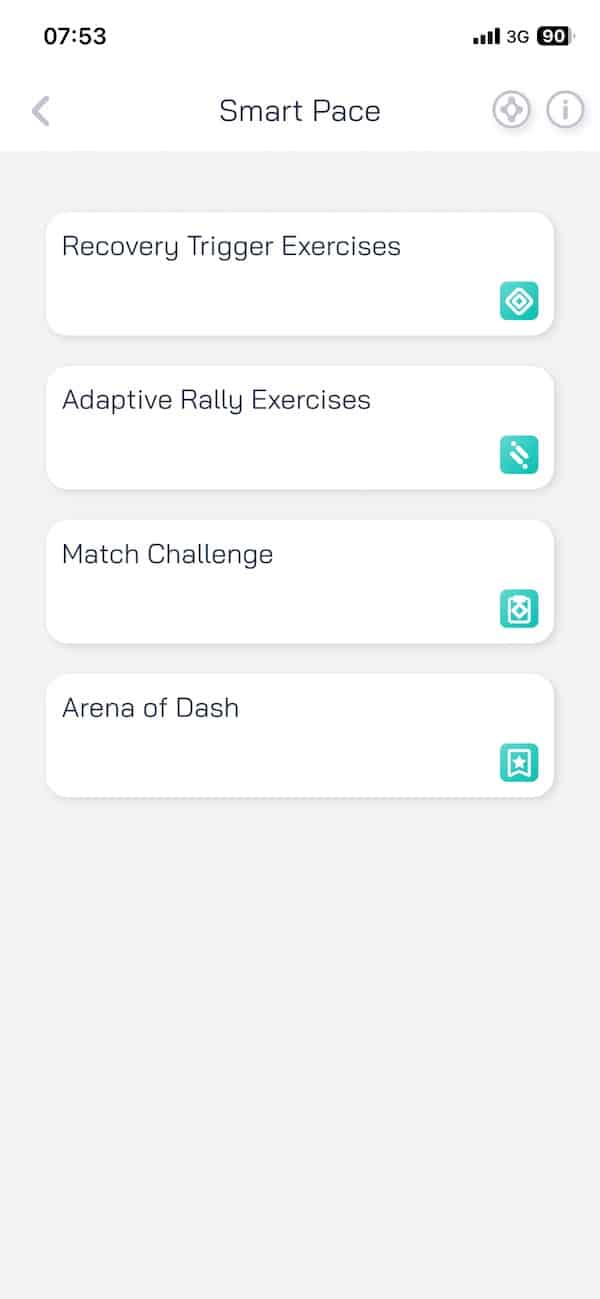Viewport: 600px width, 1299px height.
Task: Tap the info icon in the header
Action: tap(565, 110)
